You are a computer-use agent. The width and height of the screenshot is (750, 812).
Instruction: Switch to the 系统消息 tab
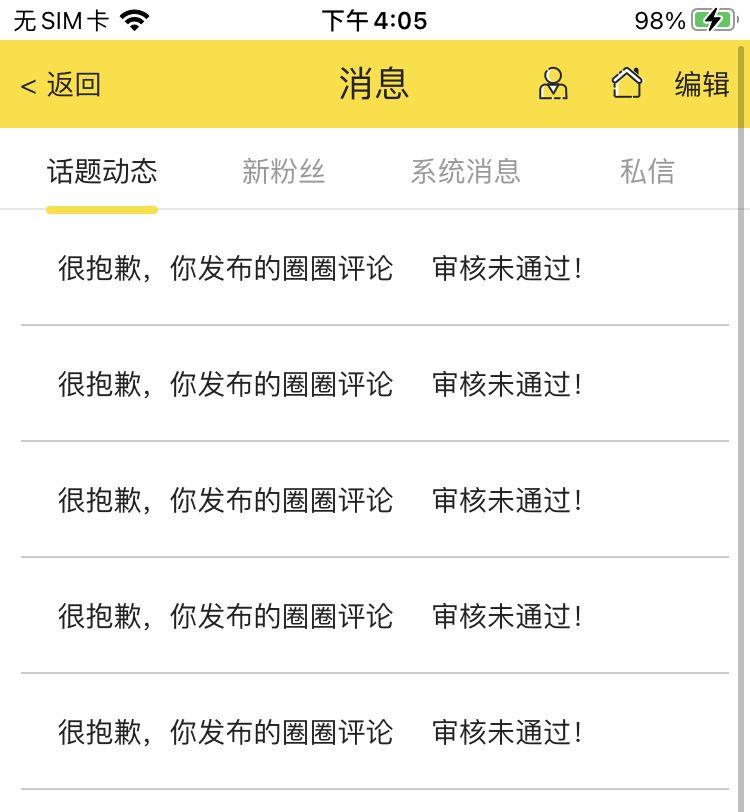click(x=465, y=172)
